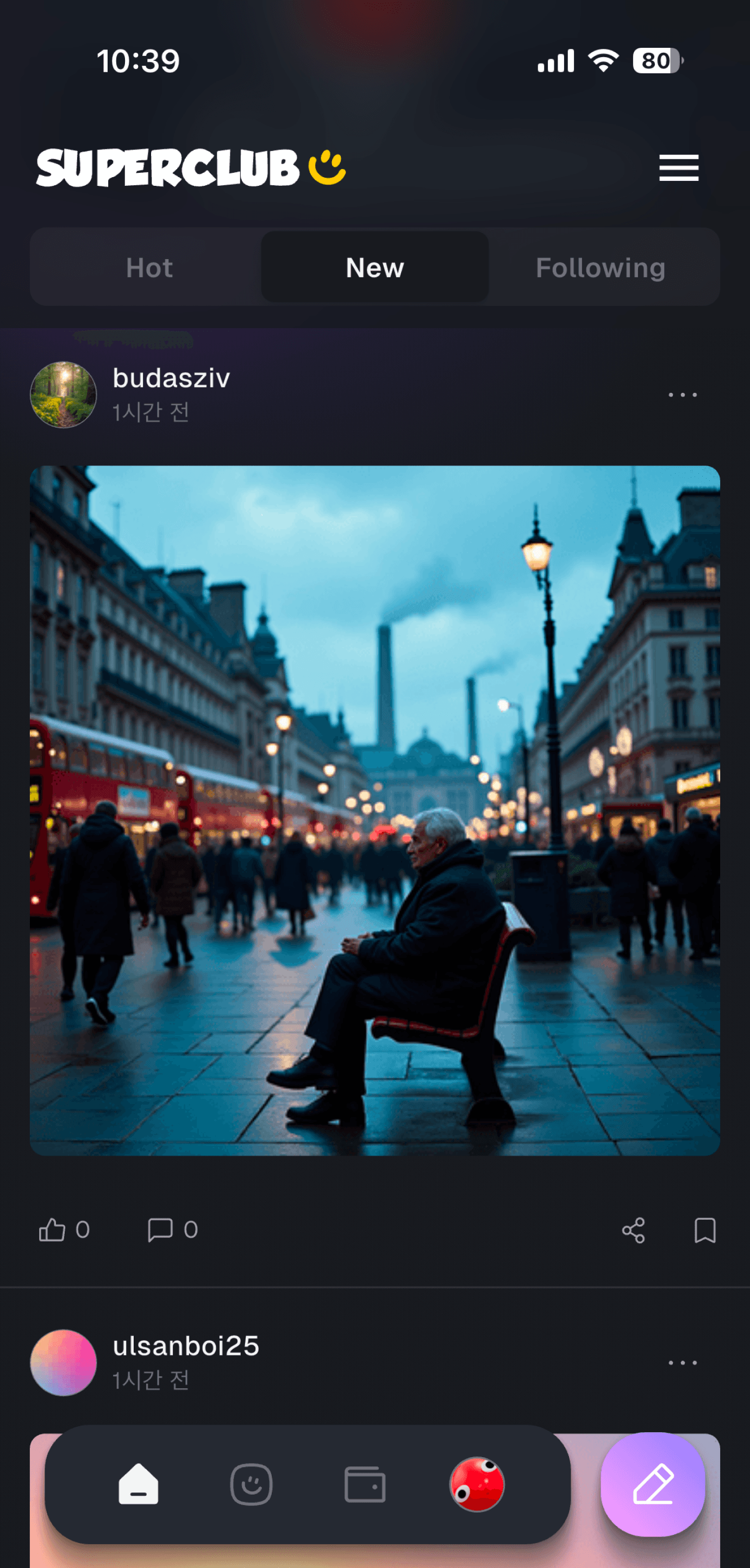The image size is (750, 1568).
Task: Like budasziv's post
Action: (x=52, y=1230)
